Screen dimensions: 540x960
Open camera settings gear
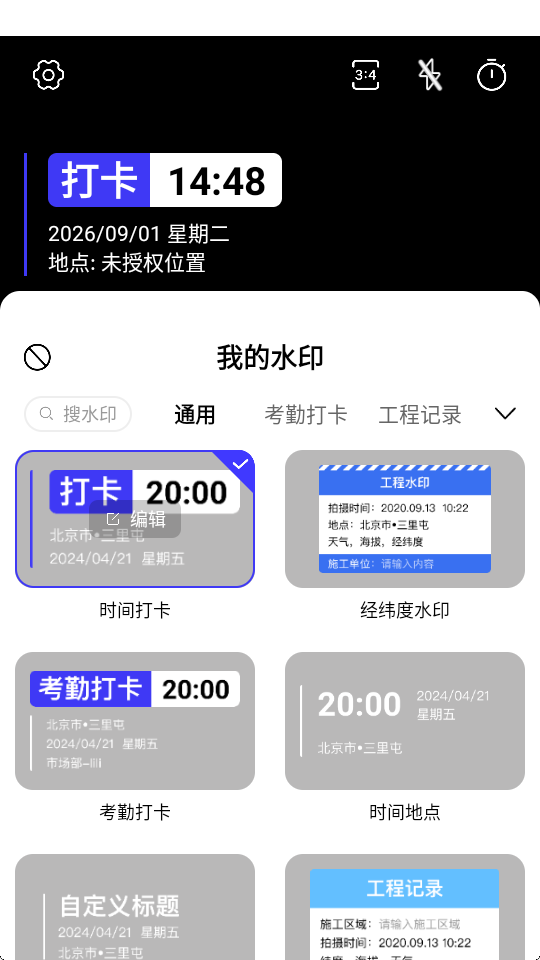(x=48, y=75)
